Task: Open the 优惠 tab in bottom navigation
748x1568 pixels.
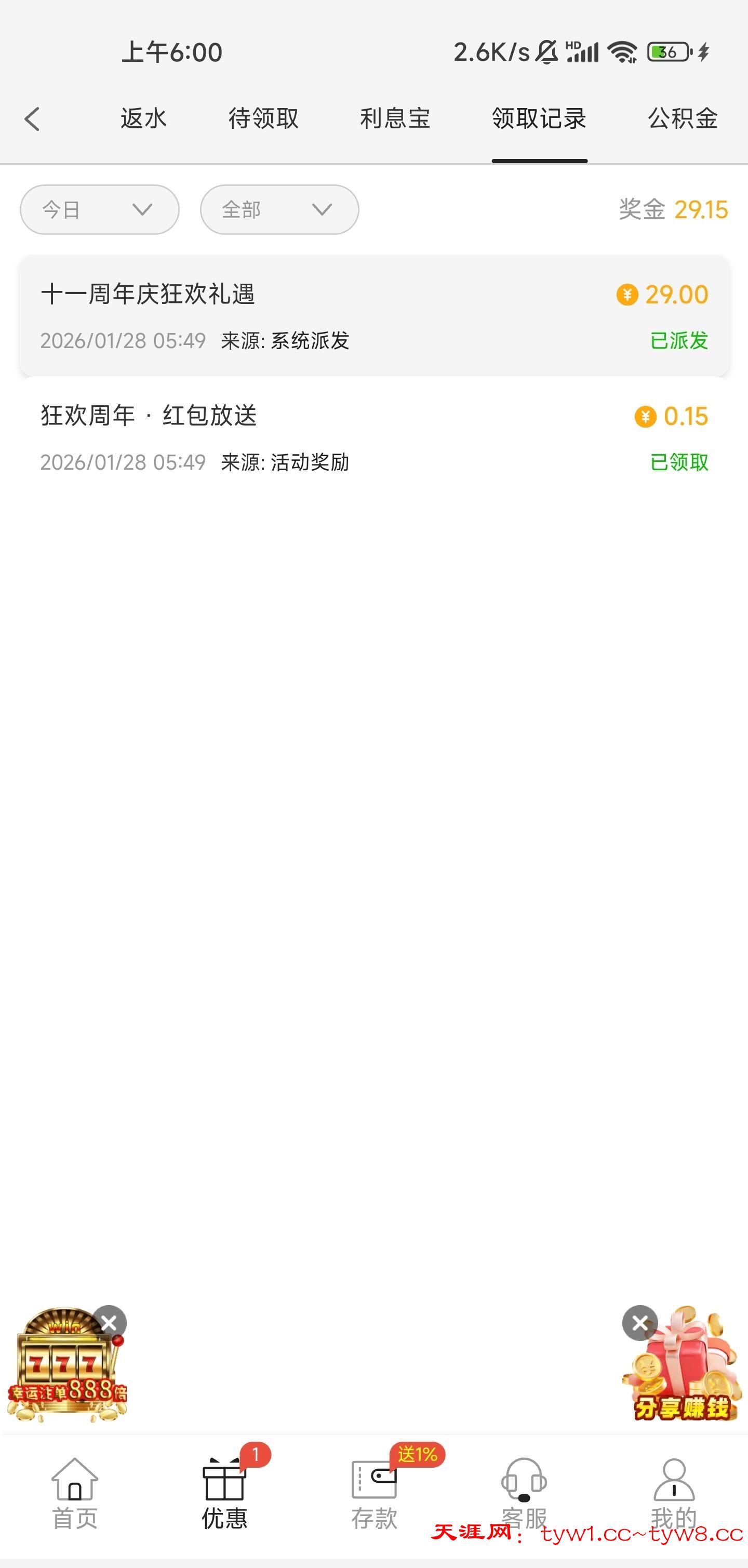Action: pos(224,1494)
